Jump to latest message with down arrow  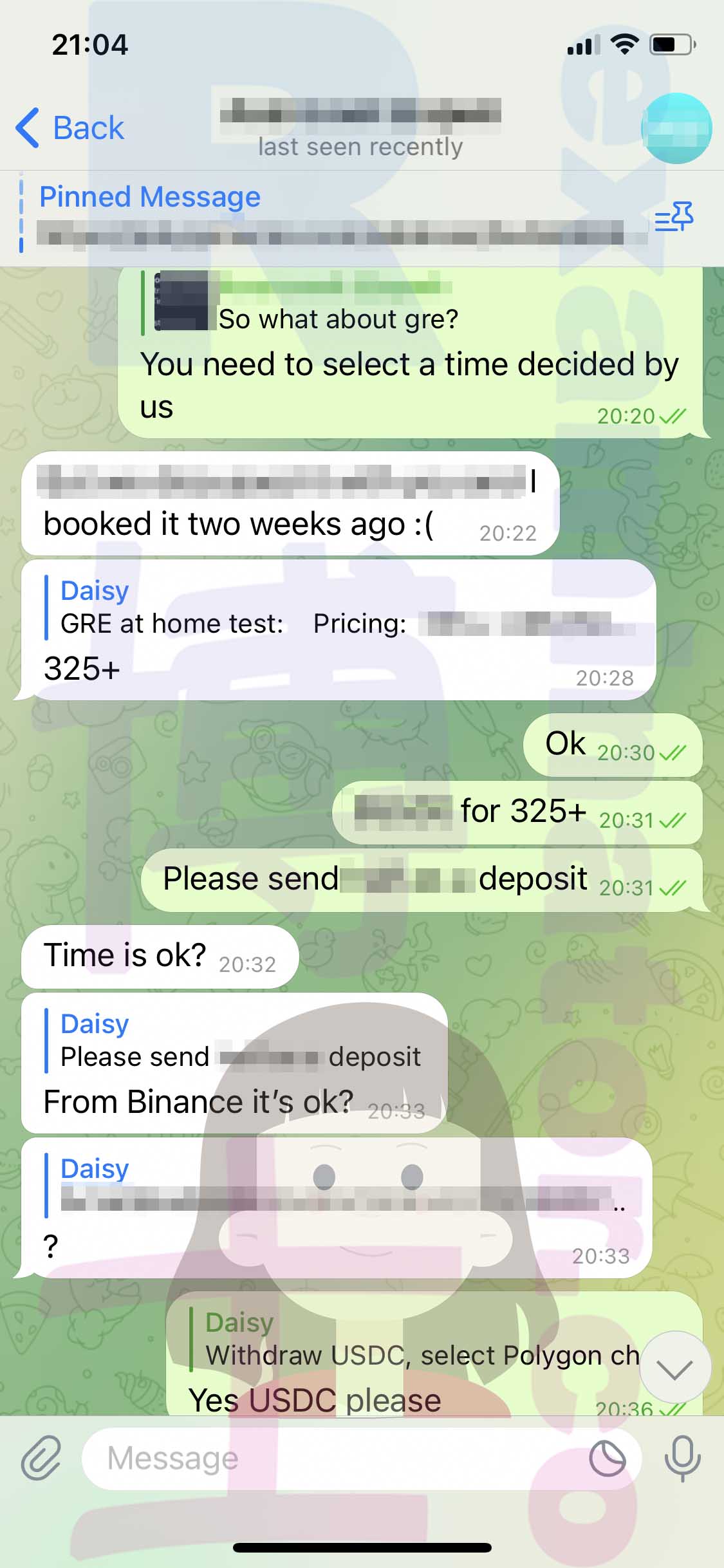pos(675,1367)
